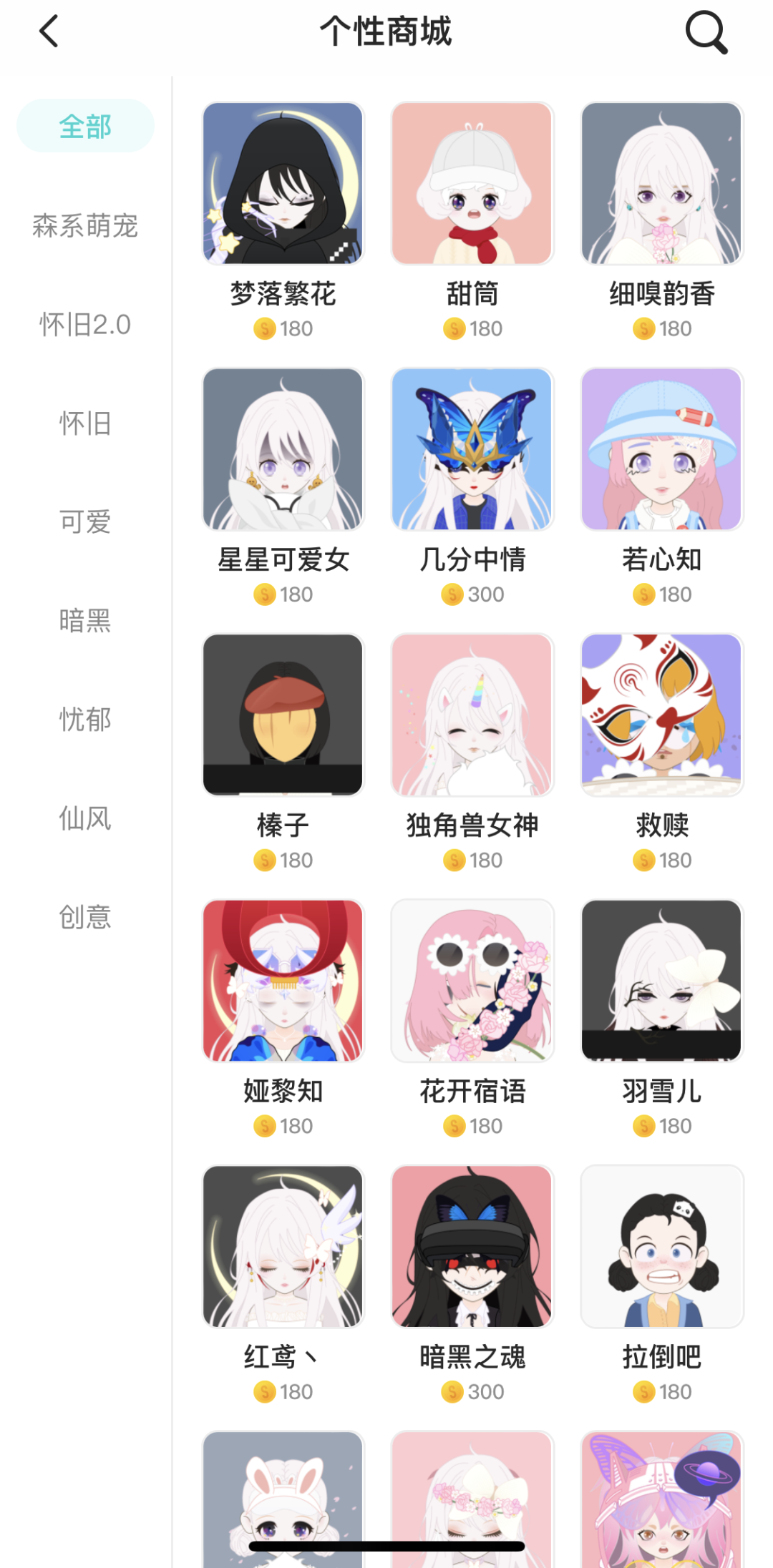This screenshot has width=773, height=1568.
Task: View the 独角兽女神 avatar
Action: [472, 715]
